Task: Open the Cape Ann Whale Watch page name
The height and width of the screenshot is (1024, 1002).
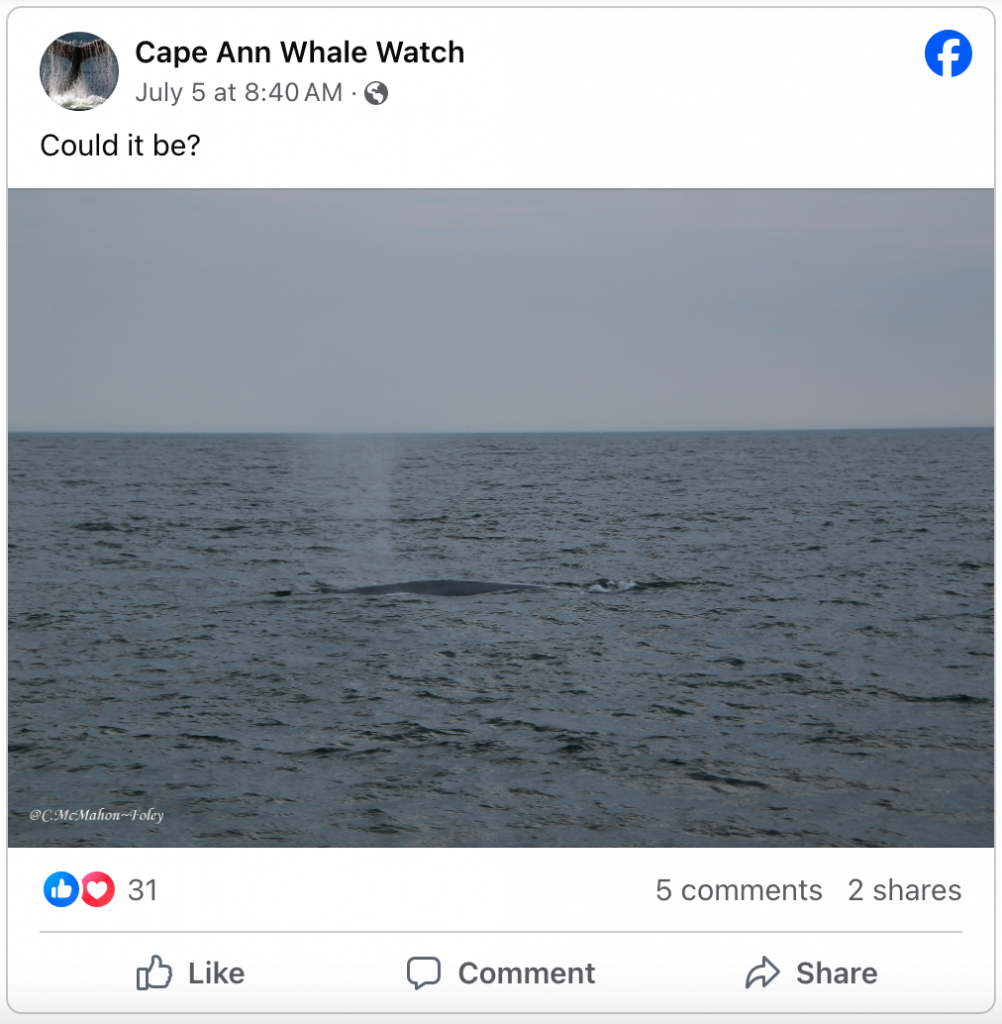Action: click(299, 52)
